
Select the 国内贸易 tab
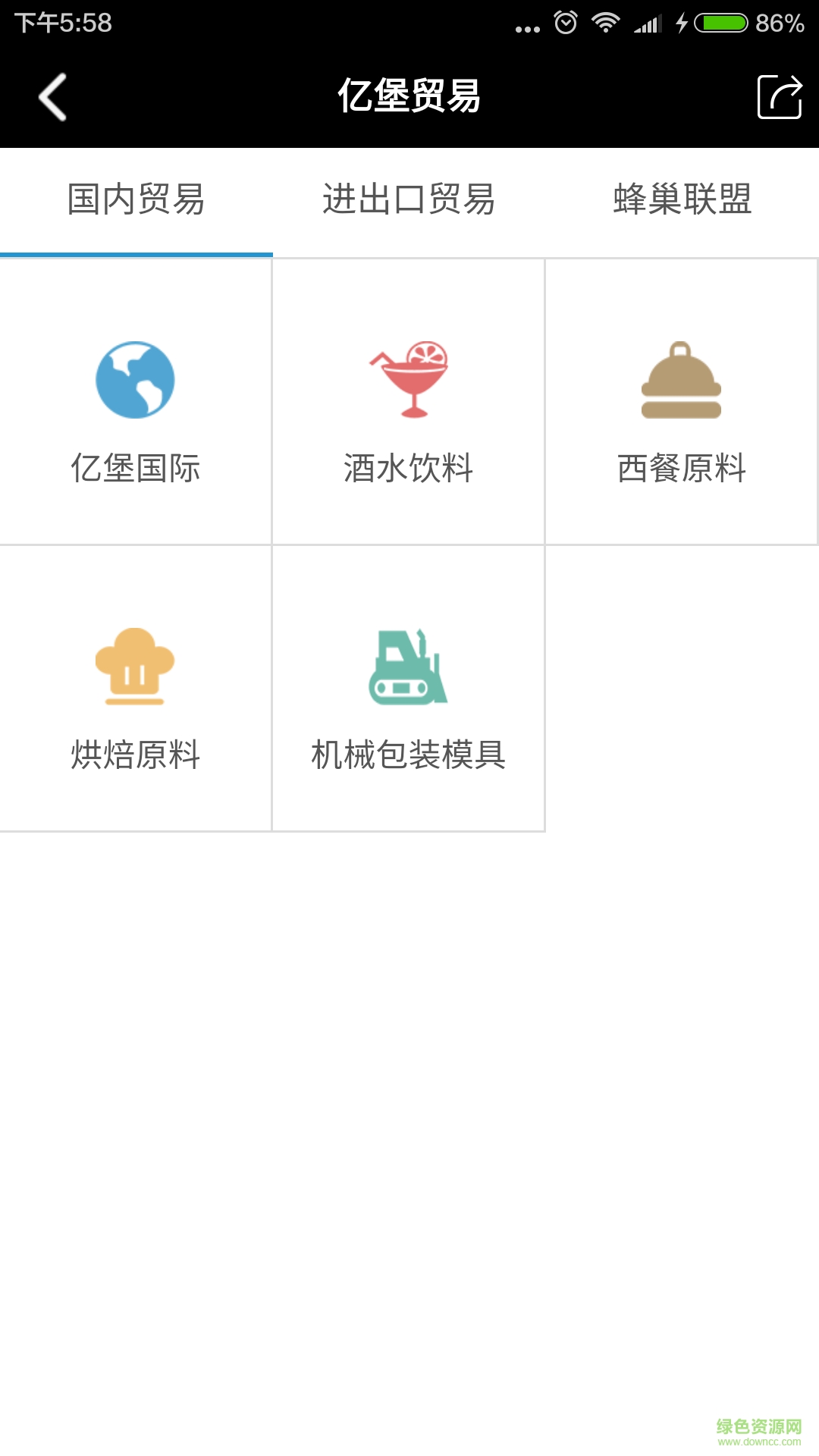click(x=136, y=199)
